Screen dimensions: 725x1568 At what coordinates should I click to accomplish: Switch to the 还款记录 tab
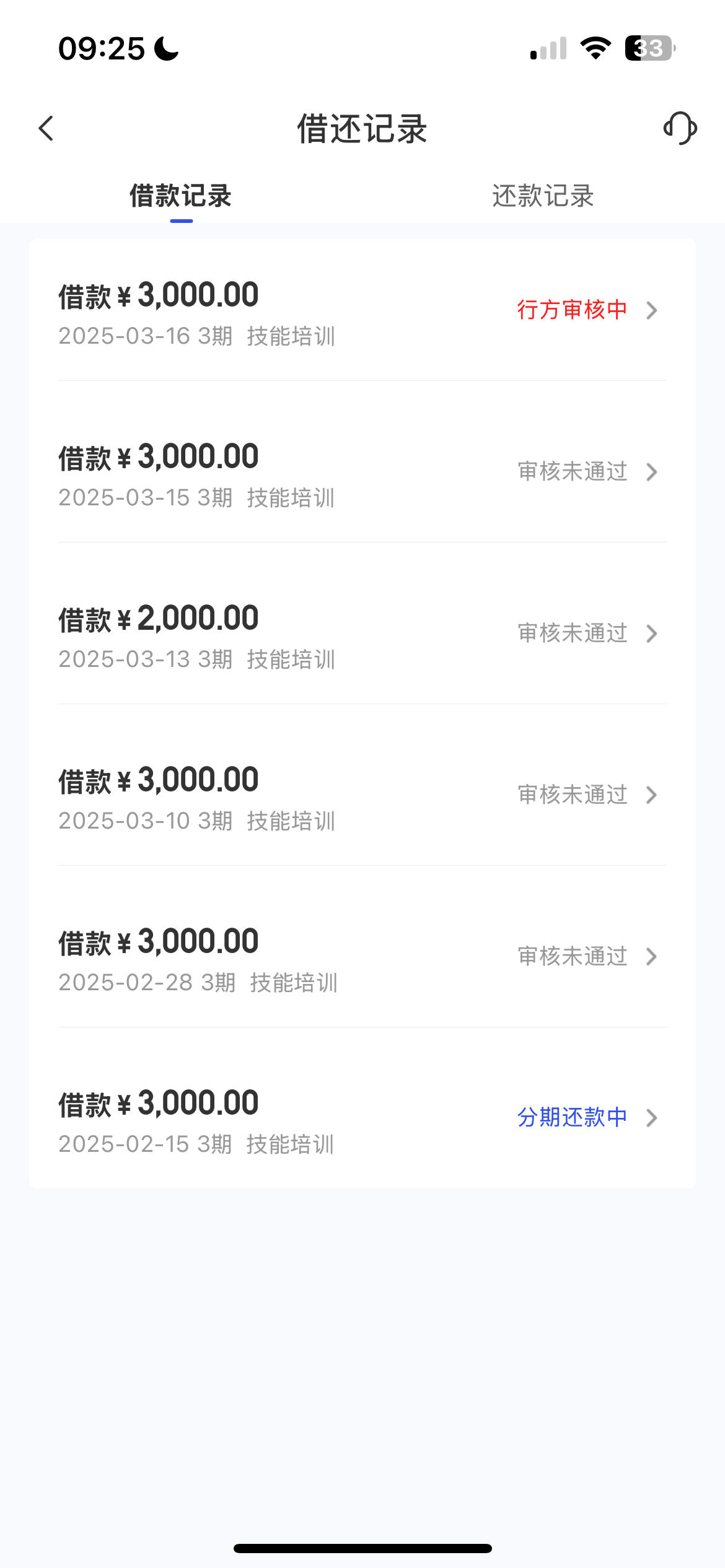coord(543,196)
